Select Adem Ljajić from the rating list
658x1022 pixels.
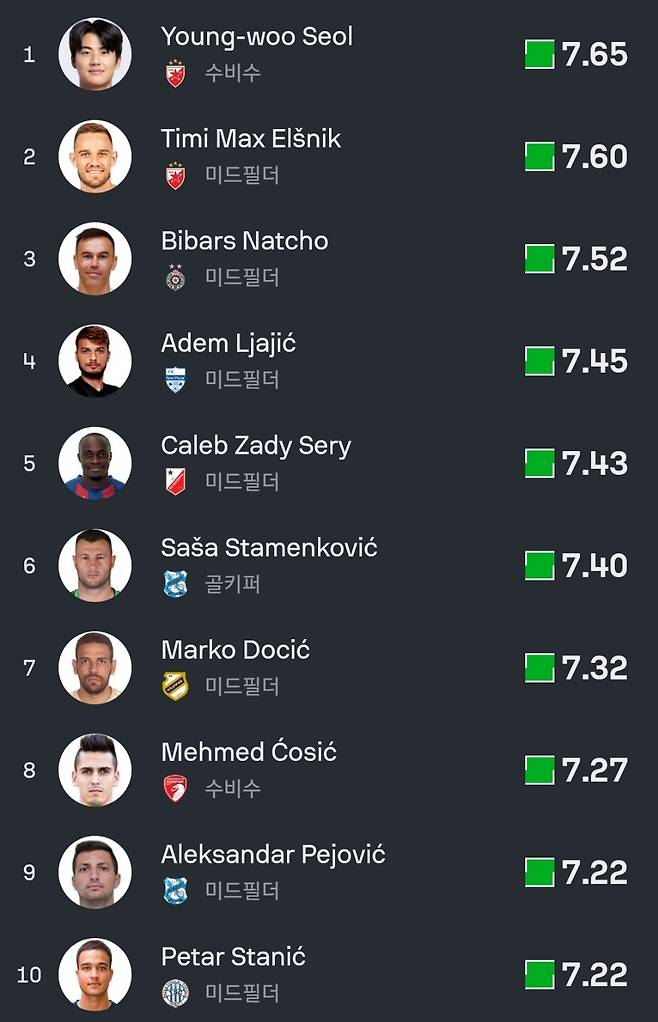pyautogui.click(x=228, y=344)
